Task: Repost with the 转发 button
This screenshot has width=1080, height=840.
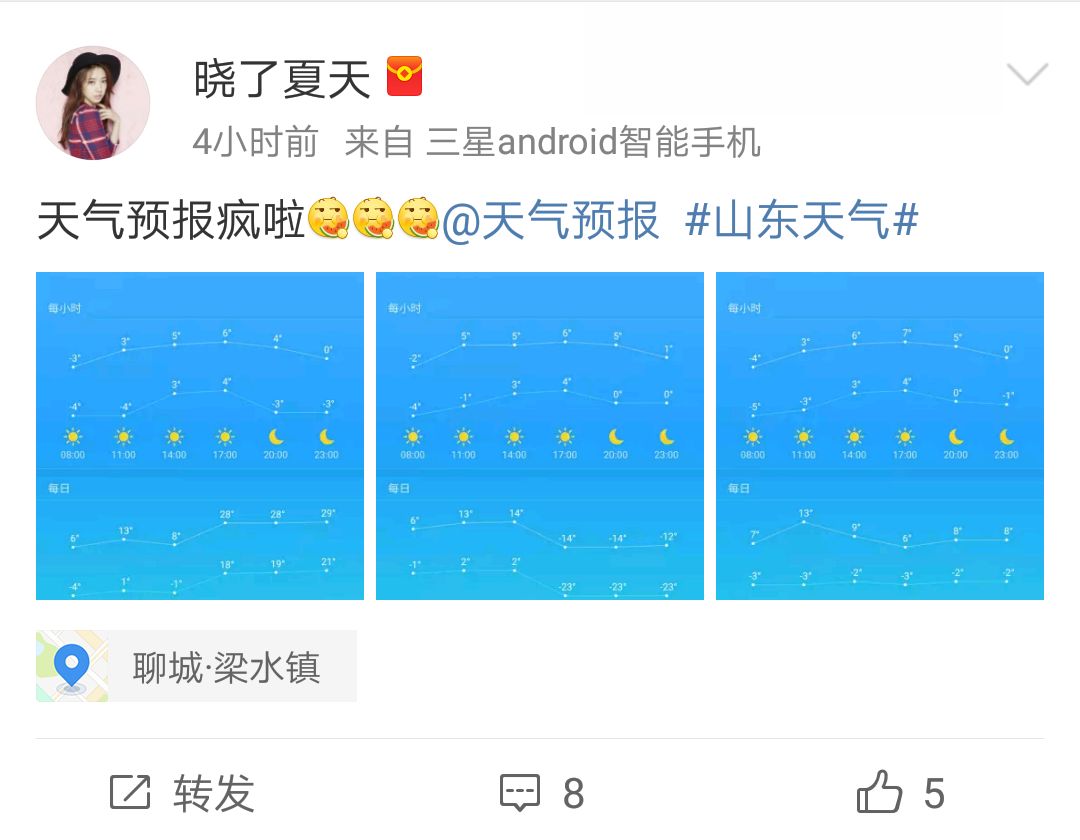Action: tap(182, 793)
